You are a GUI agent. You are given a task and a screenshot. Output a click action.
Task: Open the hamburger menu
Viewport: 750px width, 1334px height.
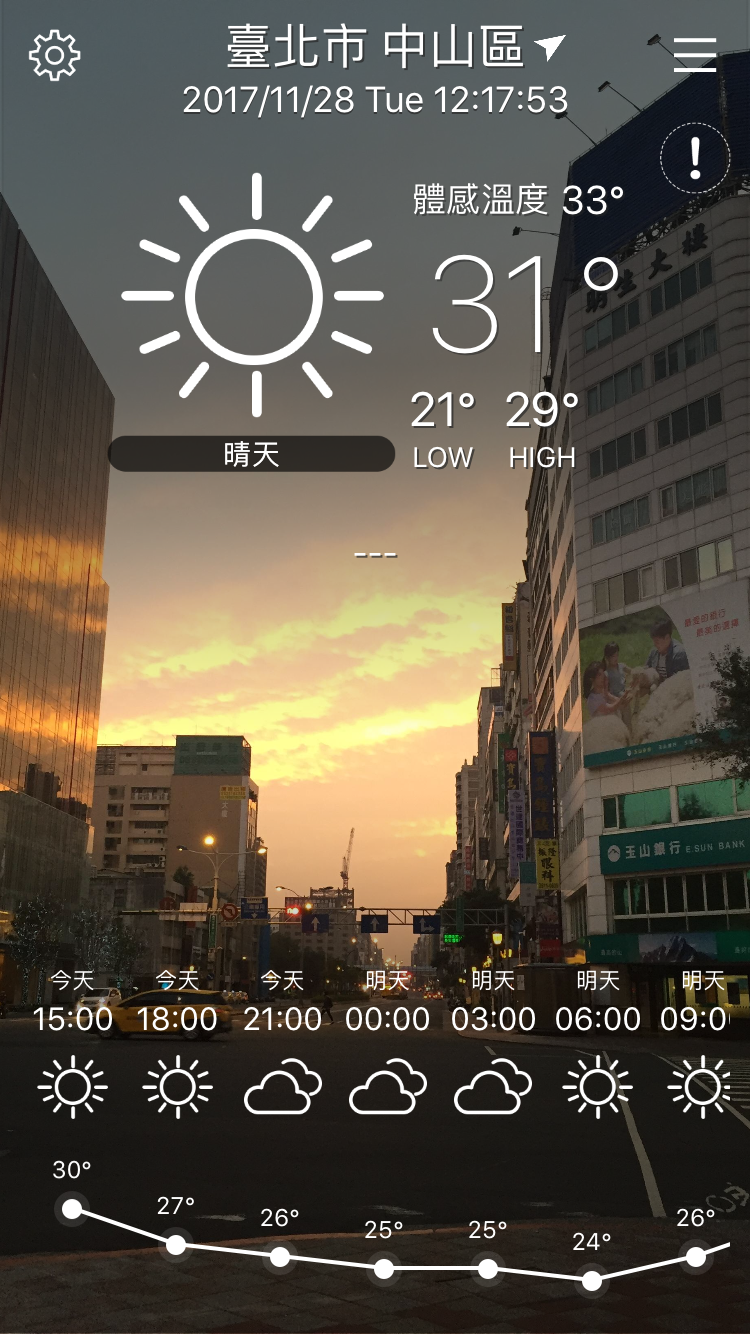[695, 54]
